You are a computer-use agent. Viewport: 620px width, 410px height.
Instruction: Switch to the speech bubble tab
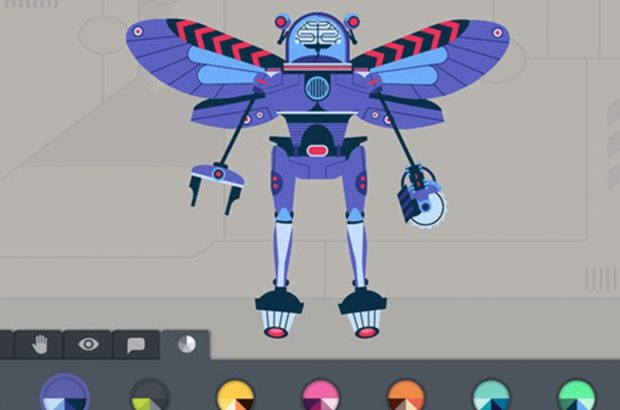tap(135, 345)
